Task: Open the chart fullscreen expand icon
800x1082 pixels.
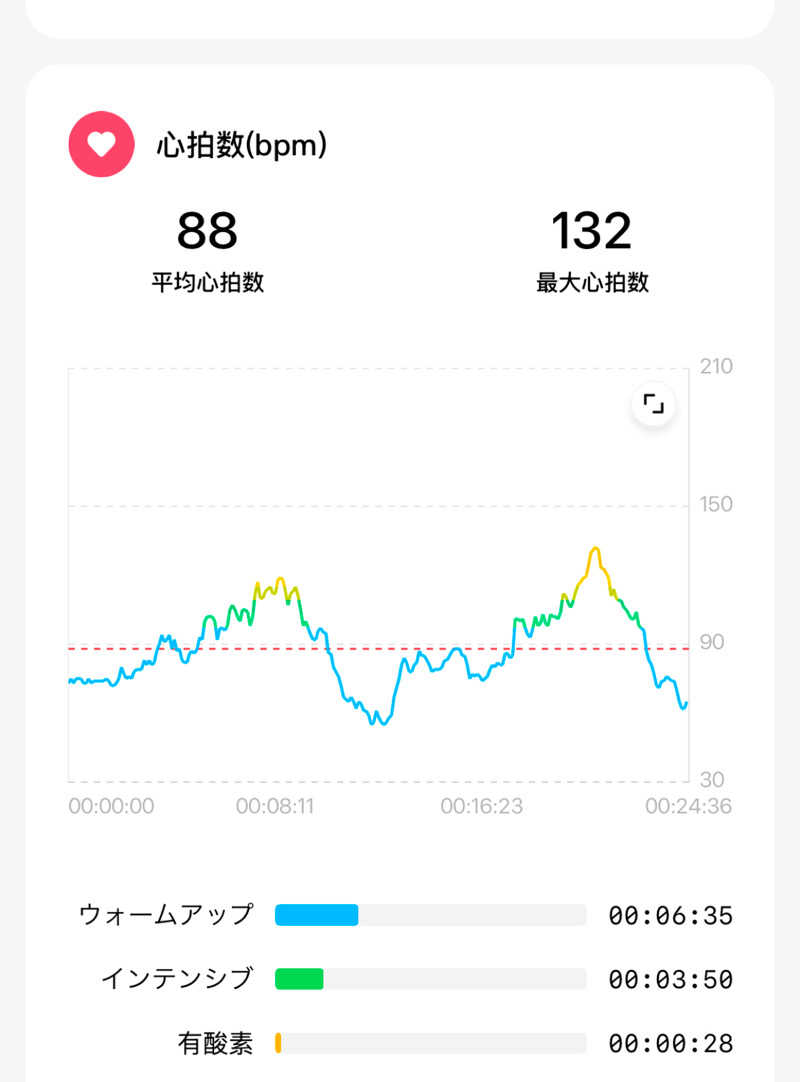Action: 654,402
